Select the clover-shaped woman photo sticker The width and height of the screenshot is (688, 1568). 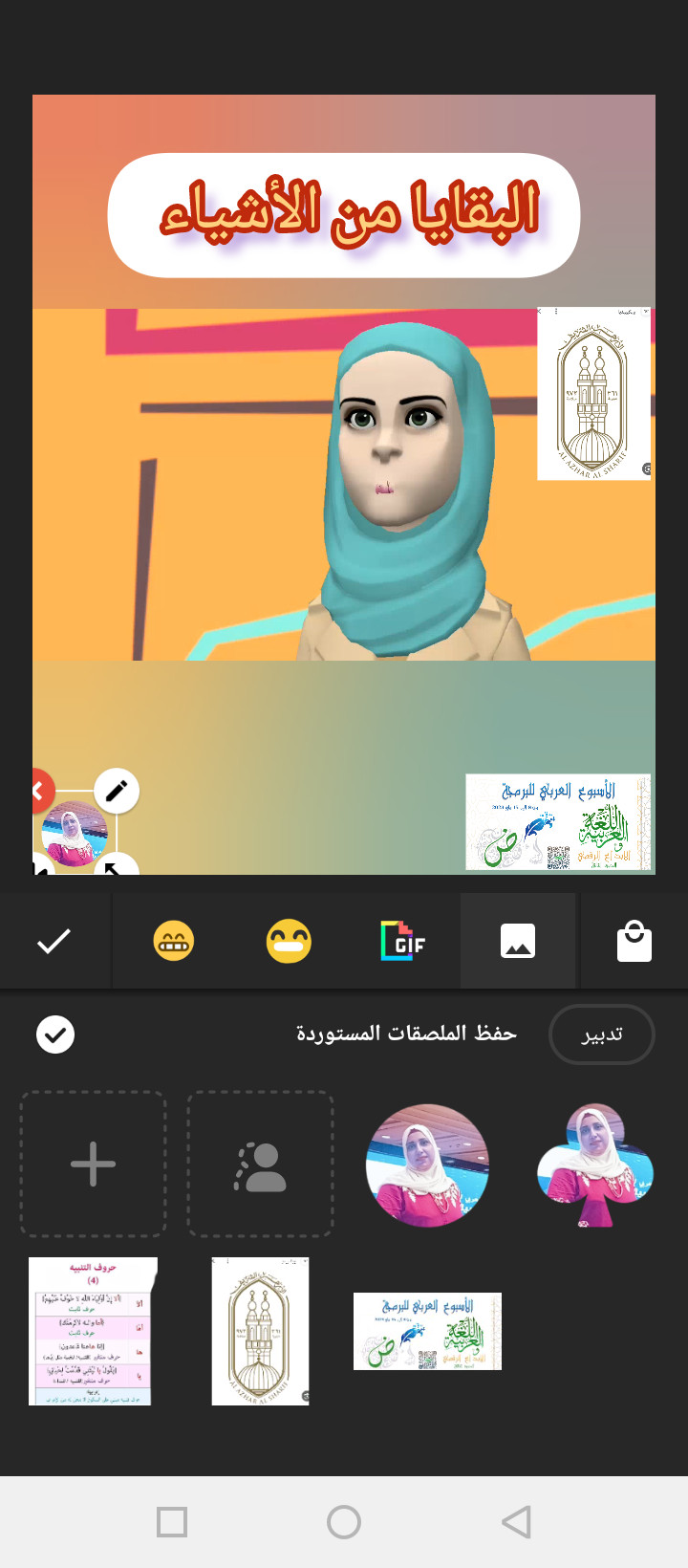(594, 1165)
